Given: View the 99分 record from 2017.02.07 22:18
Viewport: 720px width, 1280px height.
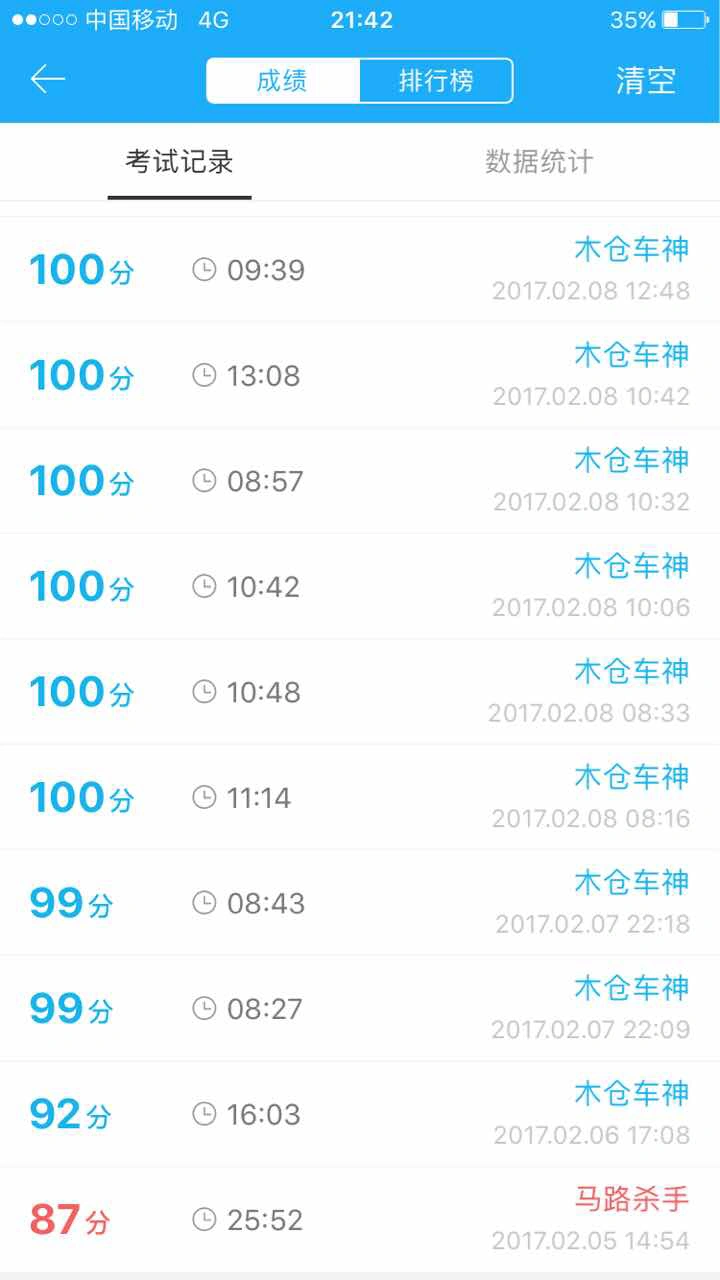Looking at the screenshot, I should point(360,903).
